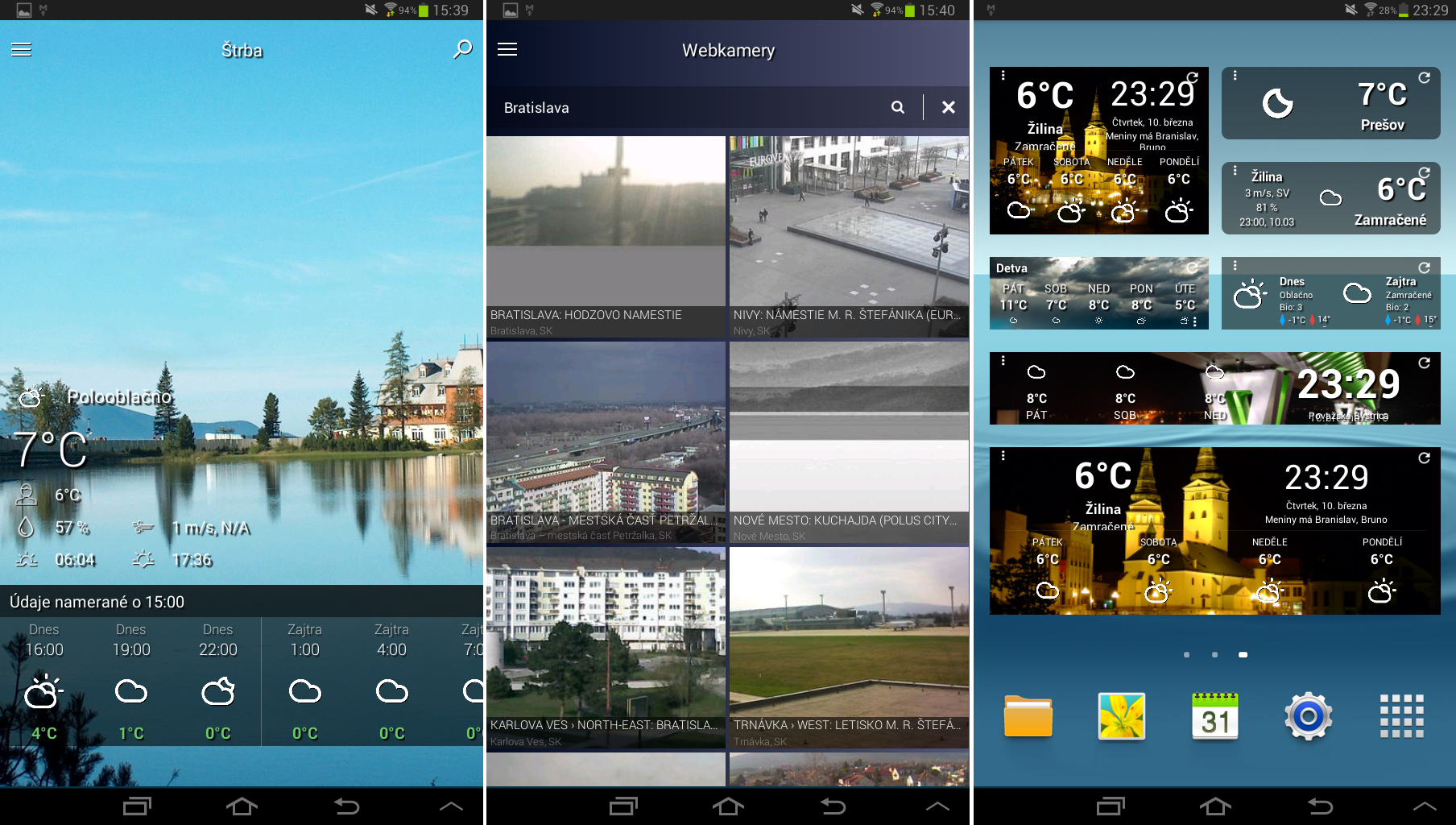This screenshot has width=1456, height=825.
Task: Refresh the Dnes/Zajtra forecast widget
Action: (x=1424, y=267)
